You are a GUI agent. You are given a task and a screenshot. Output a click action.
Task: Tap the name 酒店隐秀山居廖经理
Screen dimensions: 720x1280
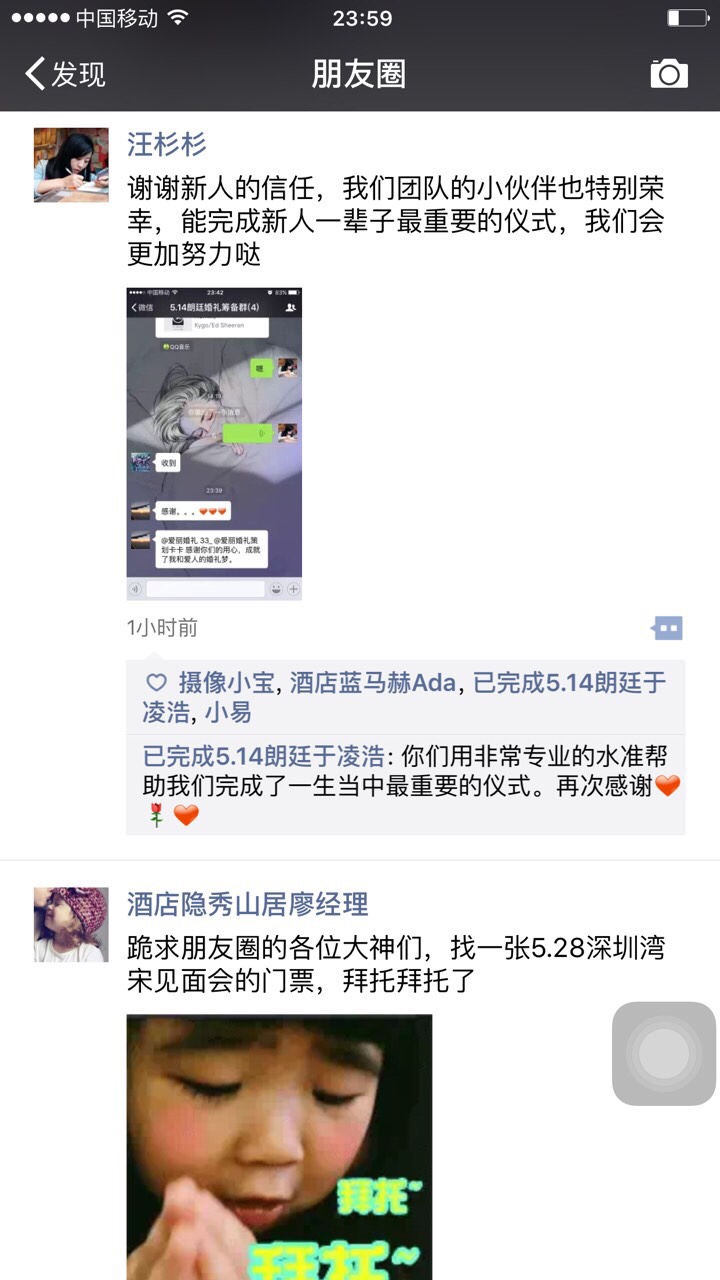coord(248,905)
